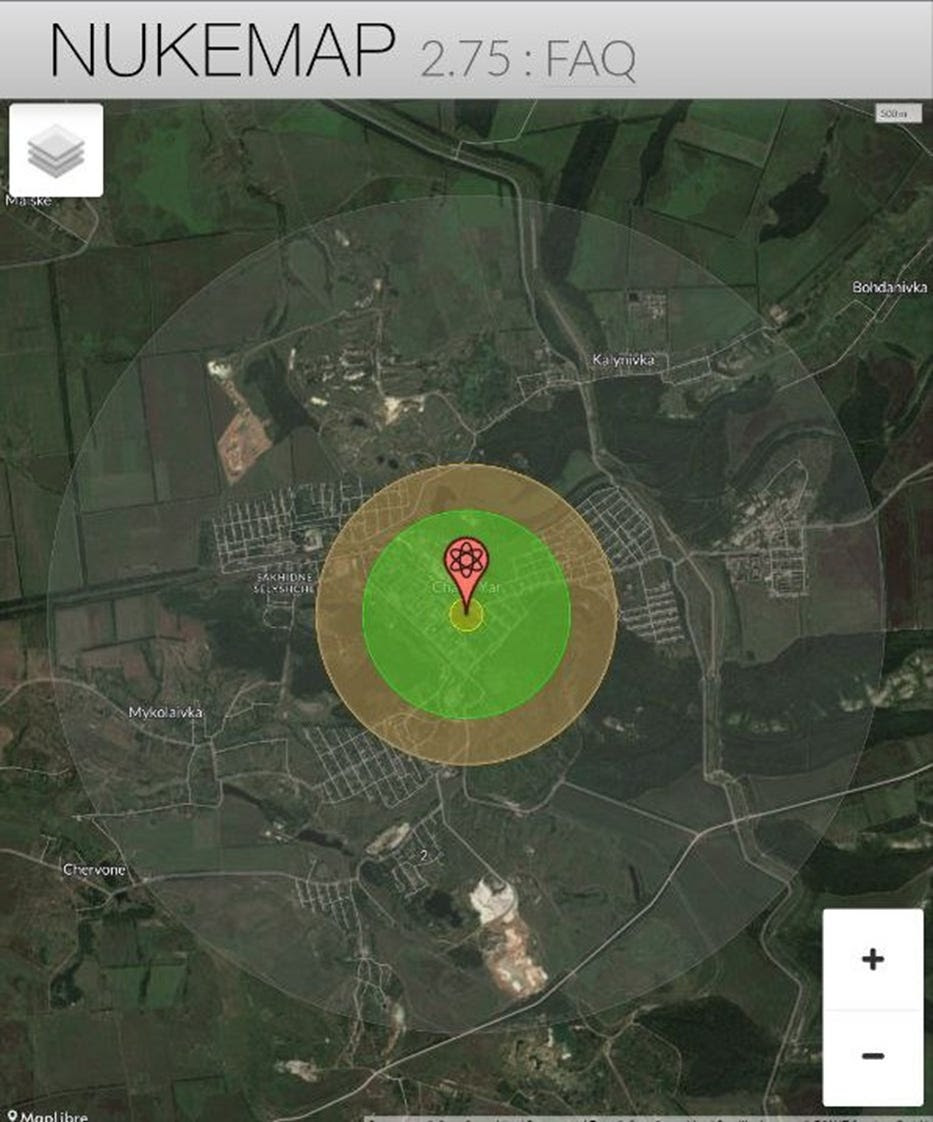Zoom in on the map
Image resolution: width=933 pixels, height=1122 pixels.
[872, 959]
